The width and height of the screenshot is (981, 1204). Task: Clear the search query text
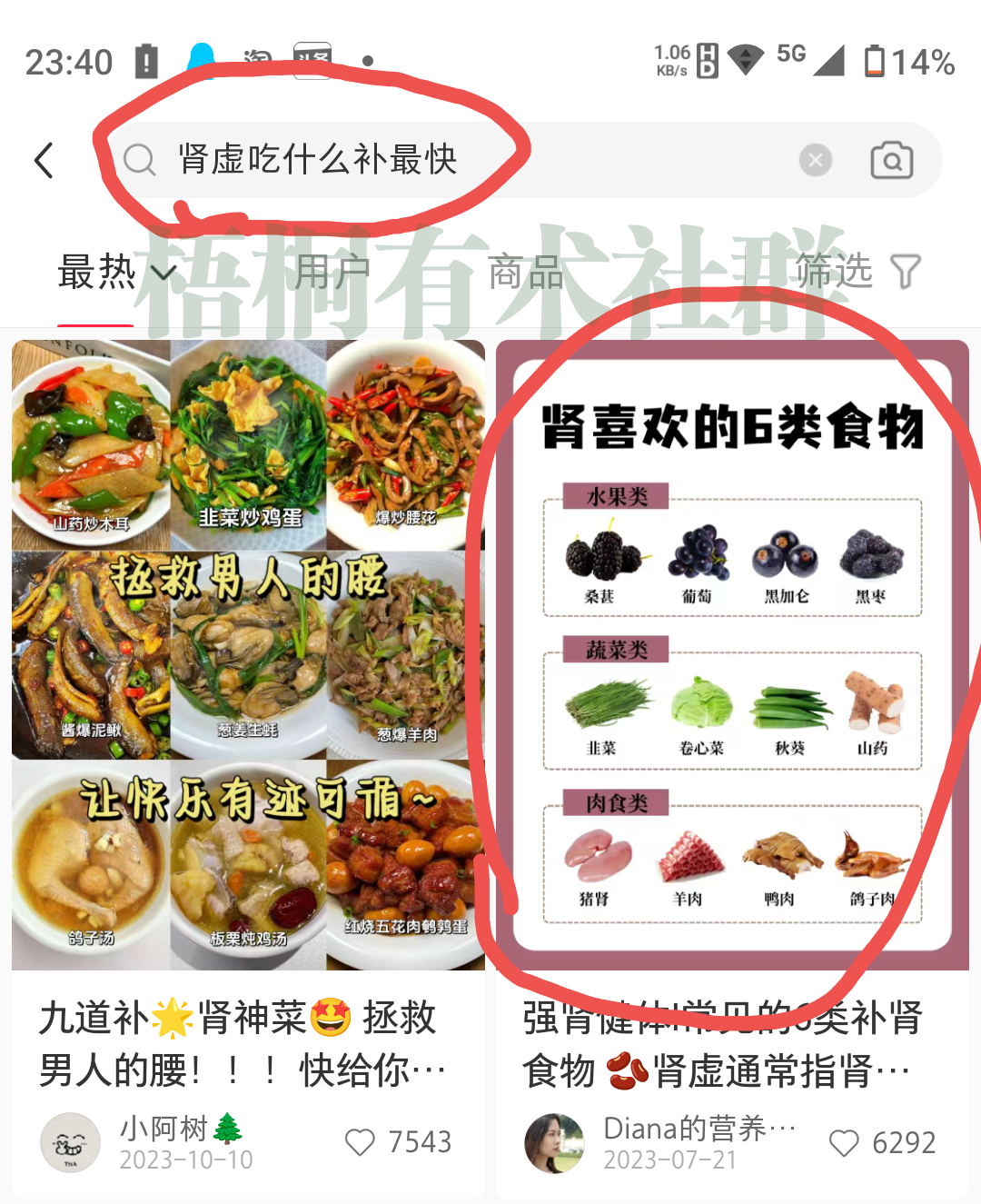815,161
